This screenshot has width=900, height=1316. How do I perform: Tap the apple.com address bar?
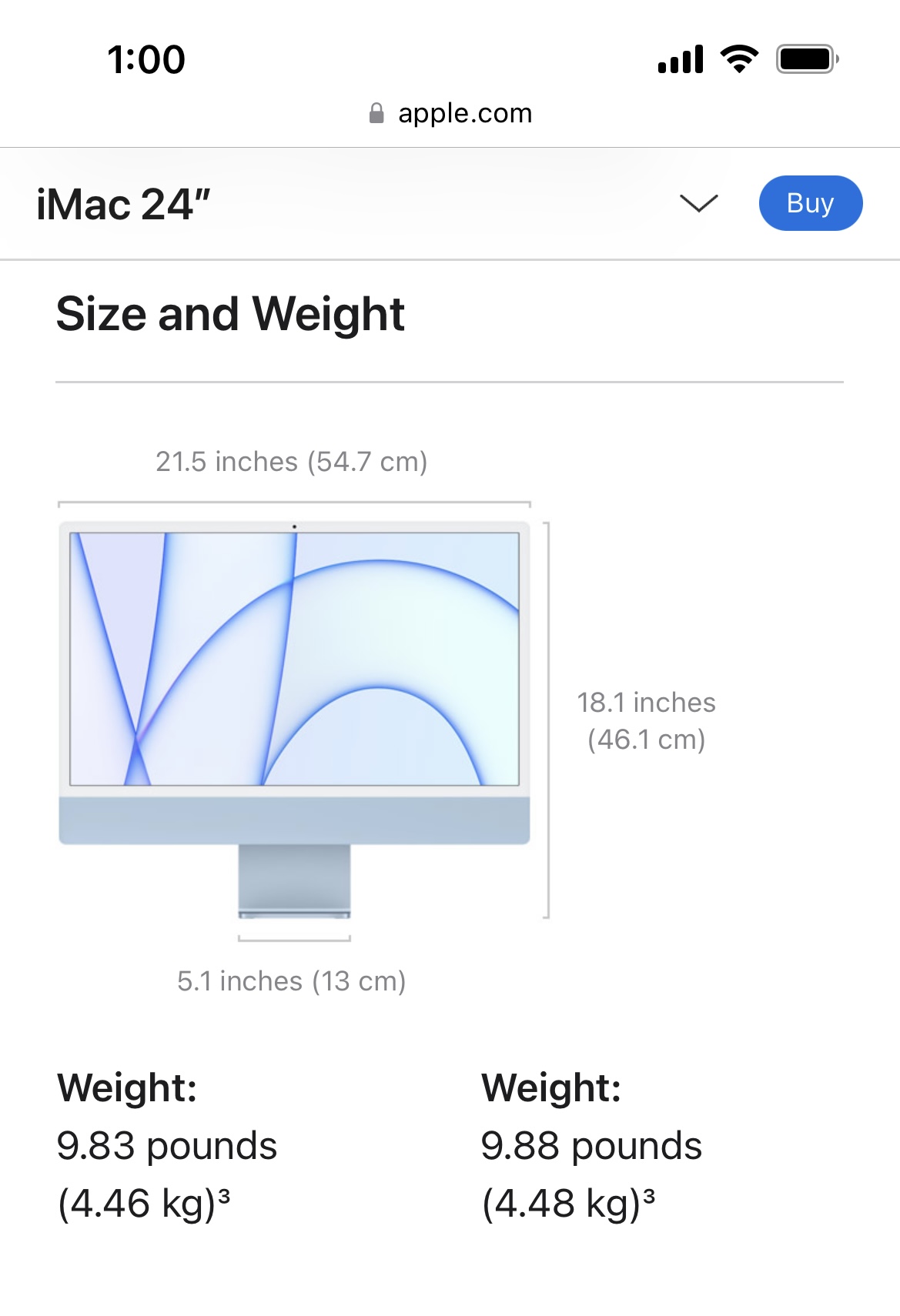tap(450, 113)
